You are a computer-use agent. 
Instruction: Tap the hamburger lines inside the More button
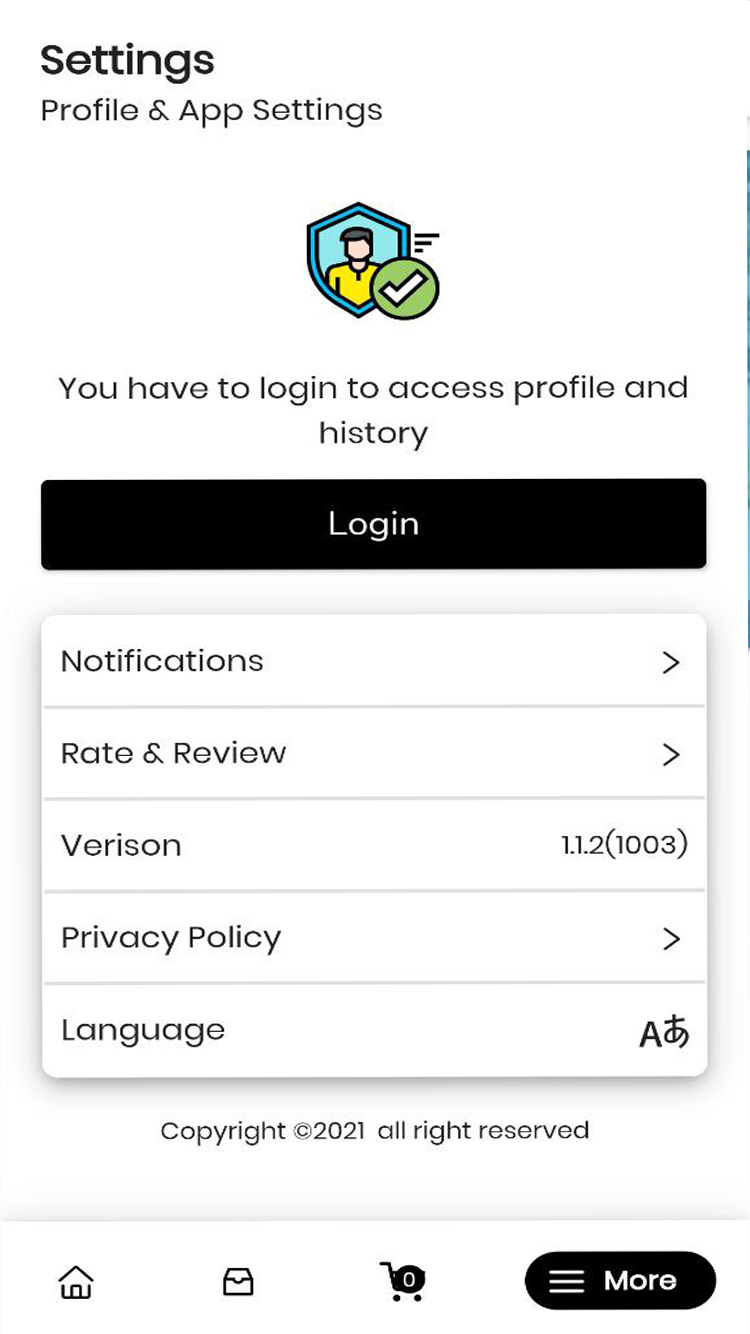tap(567, 1280)
